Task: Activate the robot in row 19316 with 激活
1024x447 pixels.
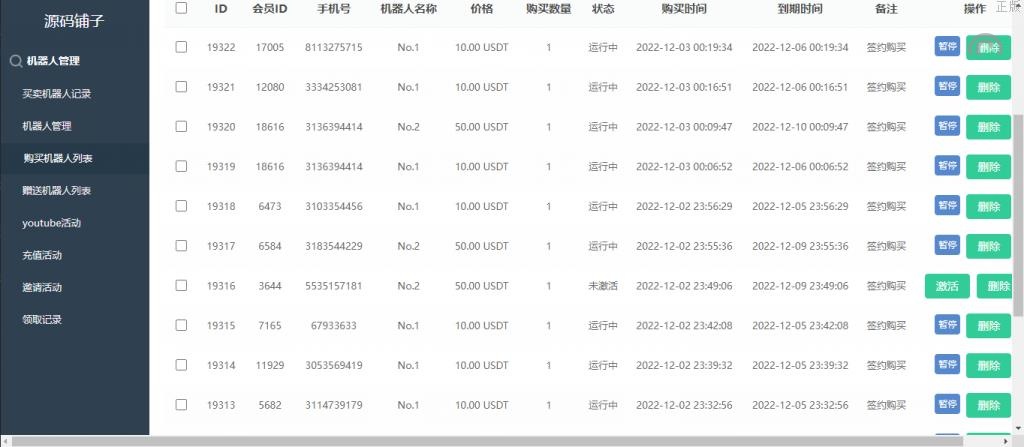Action: coord(947,286)
